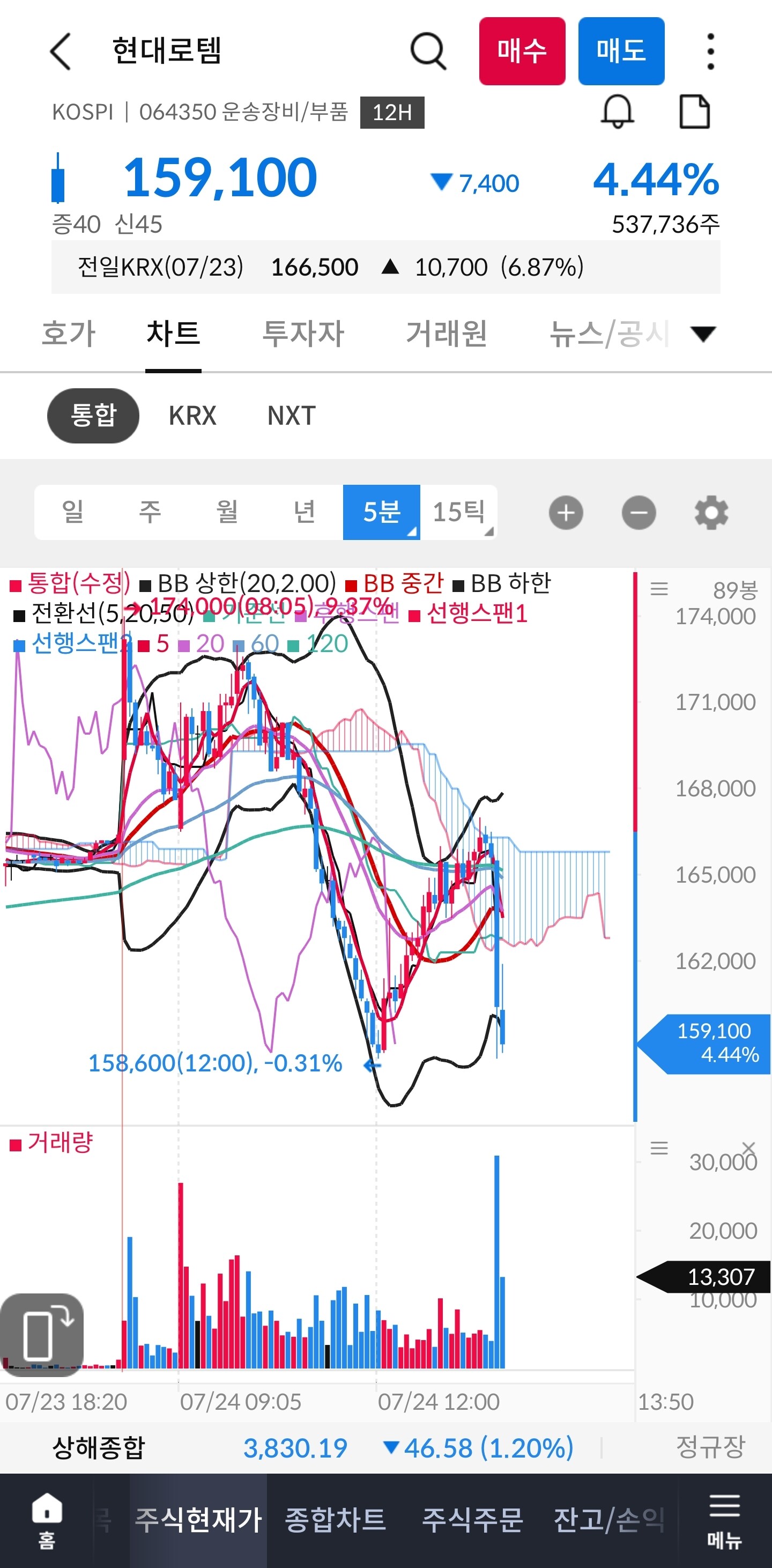The image size is (772, 1568).
Task: Select the 15틱 chart interval
Action: (x=459, y=512)
